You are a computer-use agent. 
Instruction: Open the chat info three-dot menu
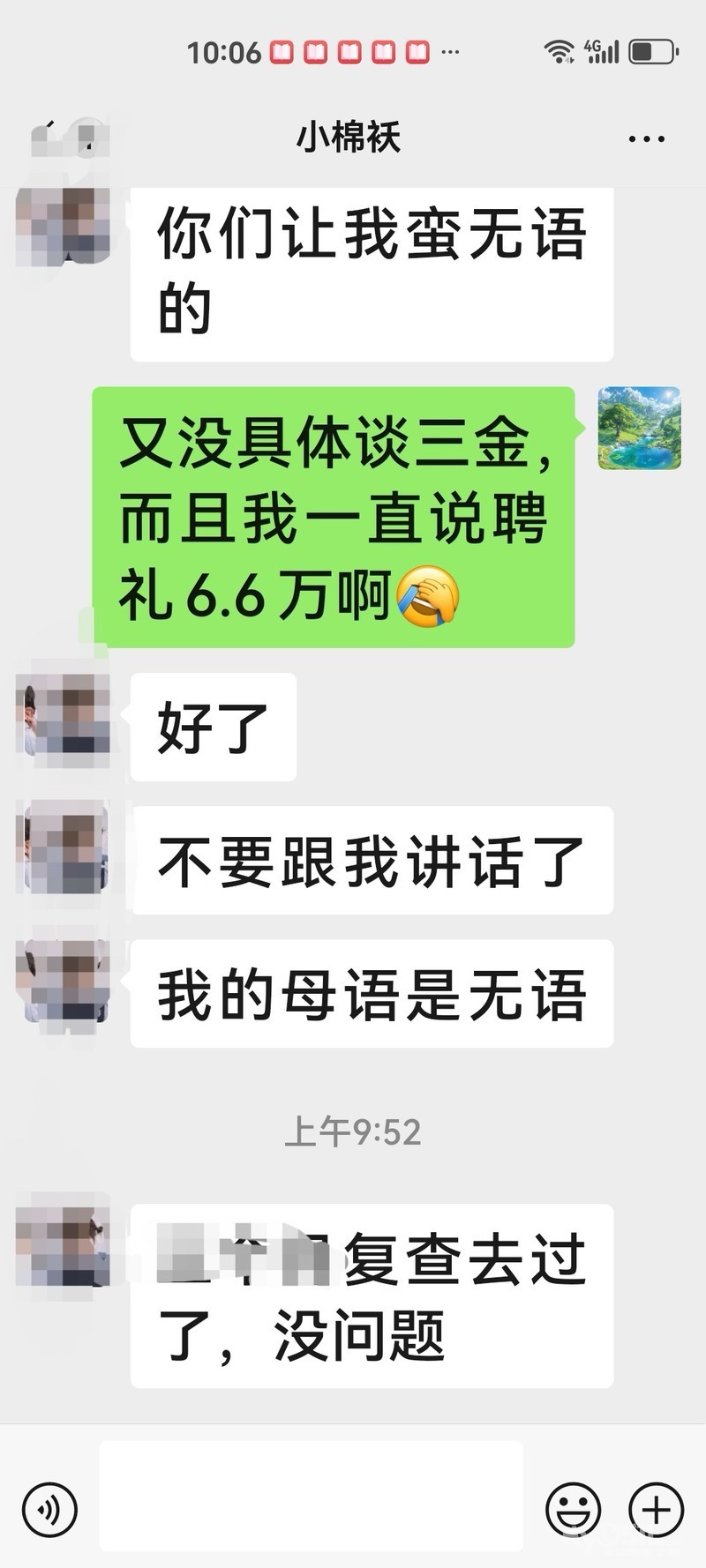pos(646,139)
